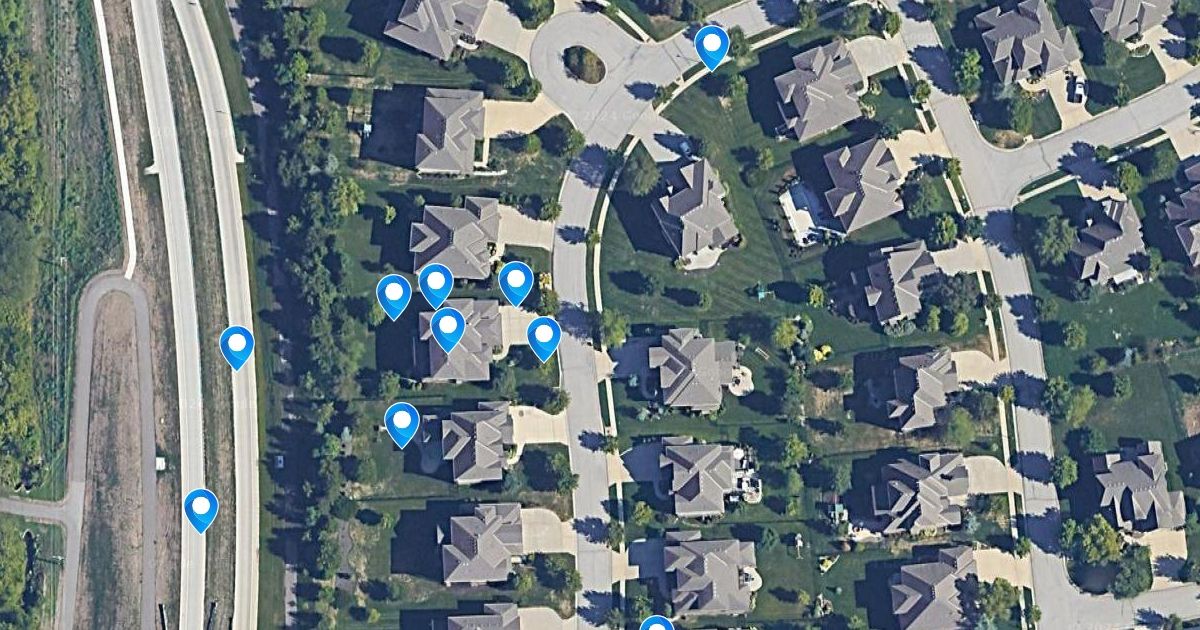This screenshot has width=1200, height=630.
Task: Select the upper pin on the divided road
Action: point(237,346)
